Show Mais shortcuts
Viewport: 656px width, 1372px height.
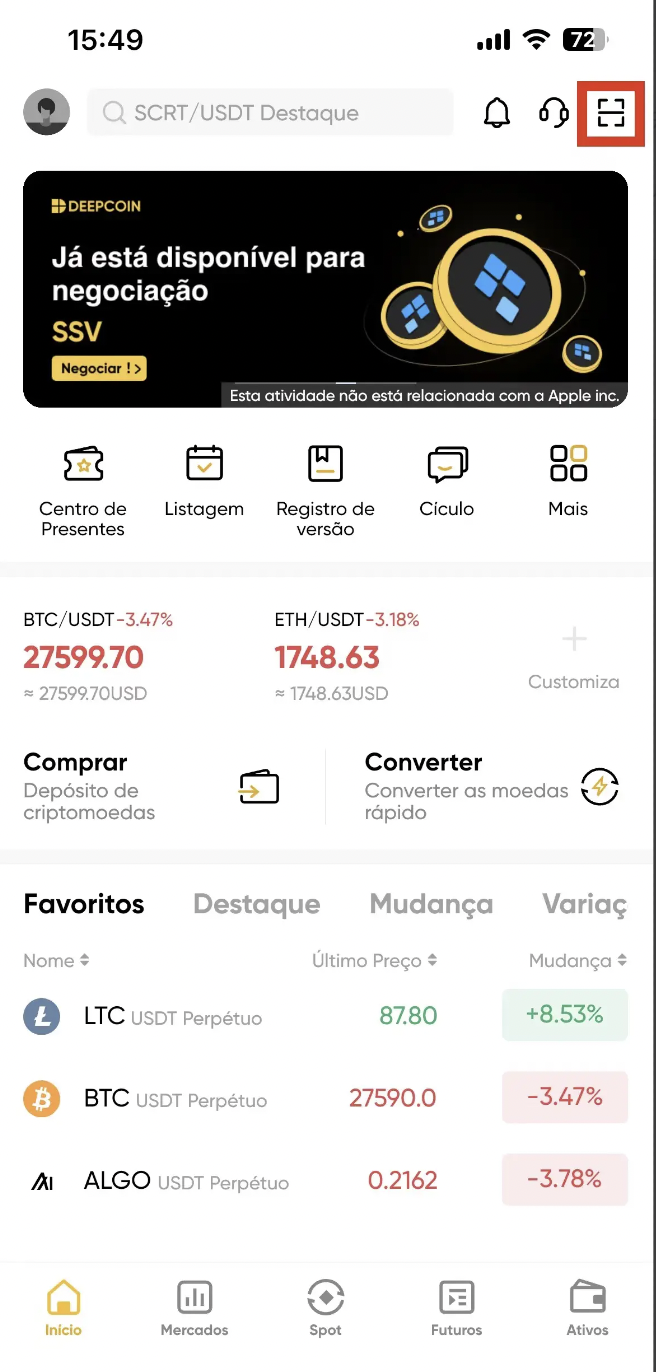[568, 480]
